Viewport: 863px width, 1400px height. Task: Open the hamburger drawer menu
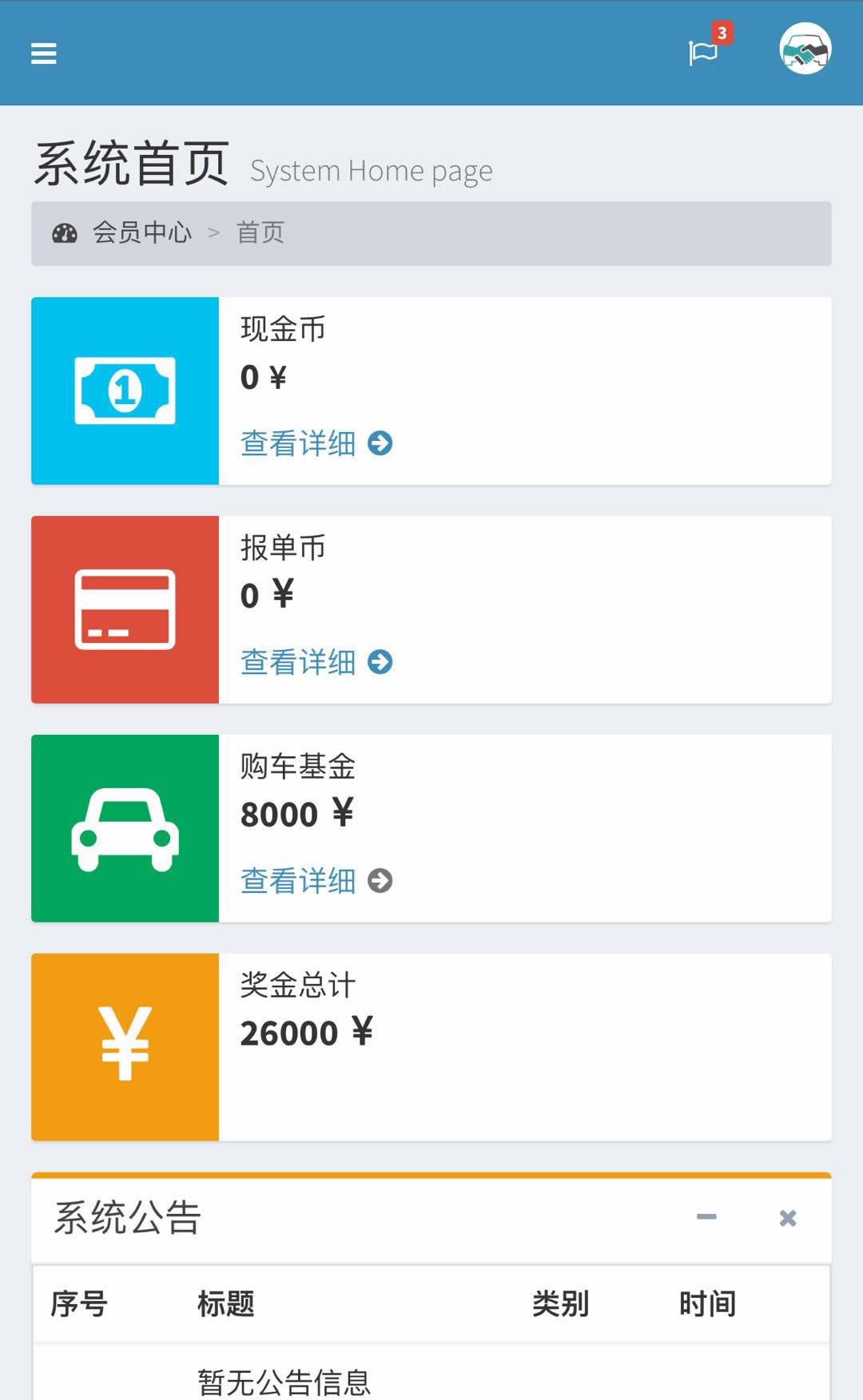coord(44,54)
